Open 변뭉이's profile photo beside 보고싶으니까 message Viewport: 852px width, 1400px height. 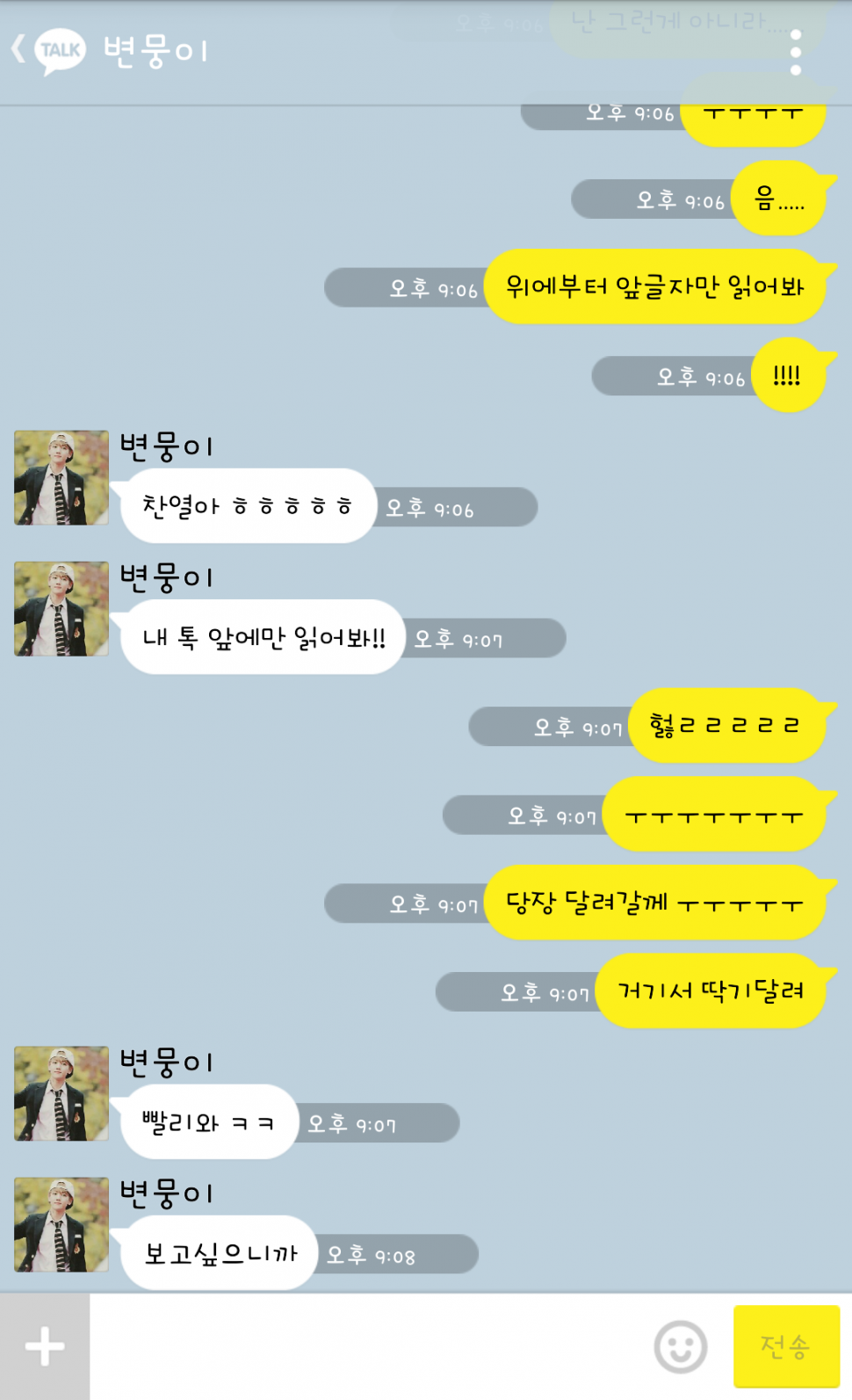point(61,1225)
